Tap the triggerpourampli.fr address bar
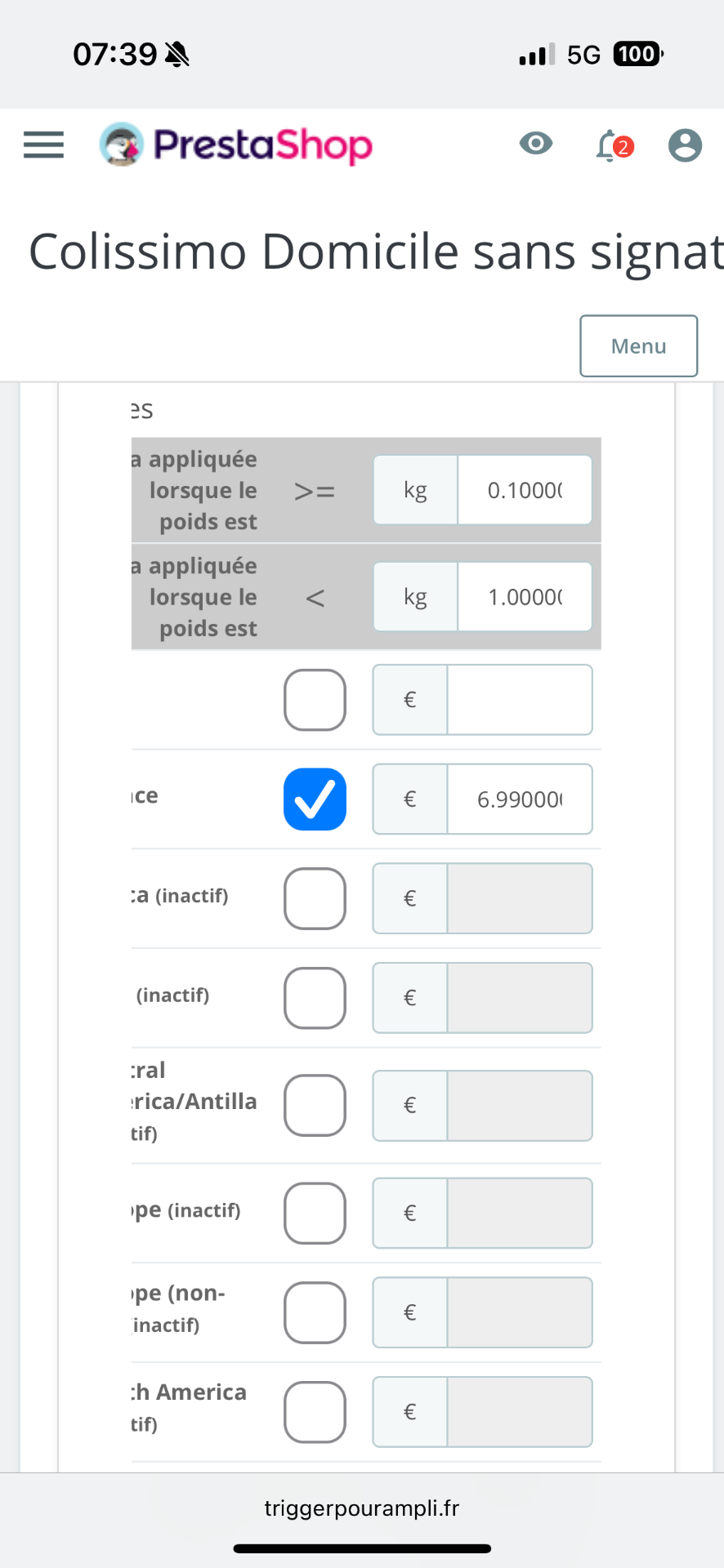 point(362,1508)
